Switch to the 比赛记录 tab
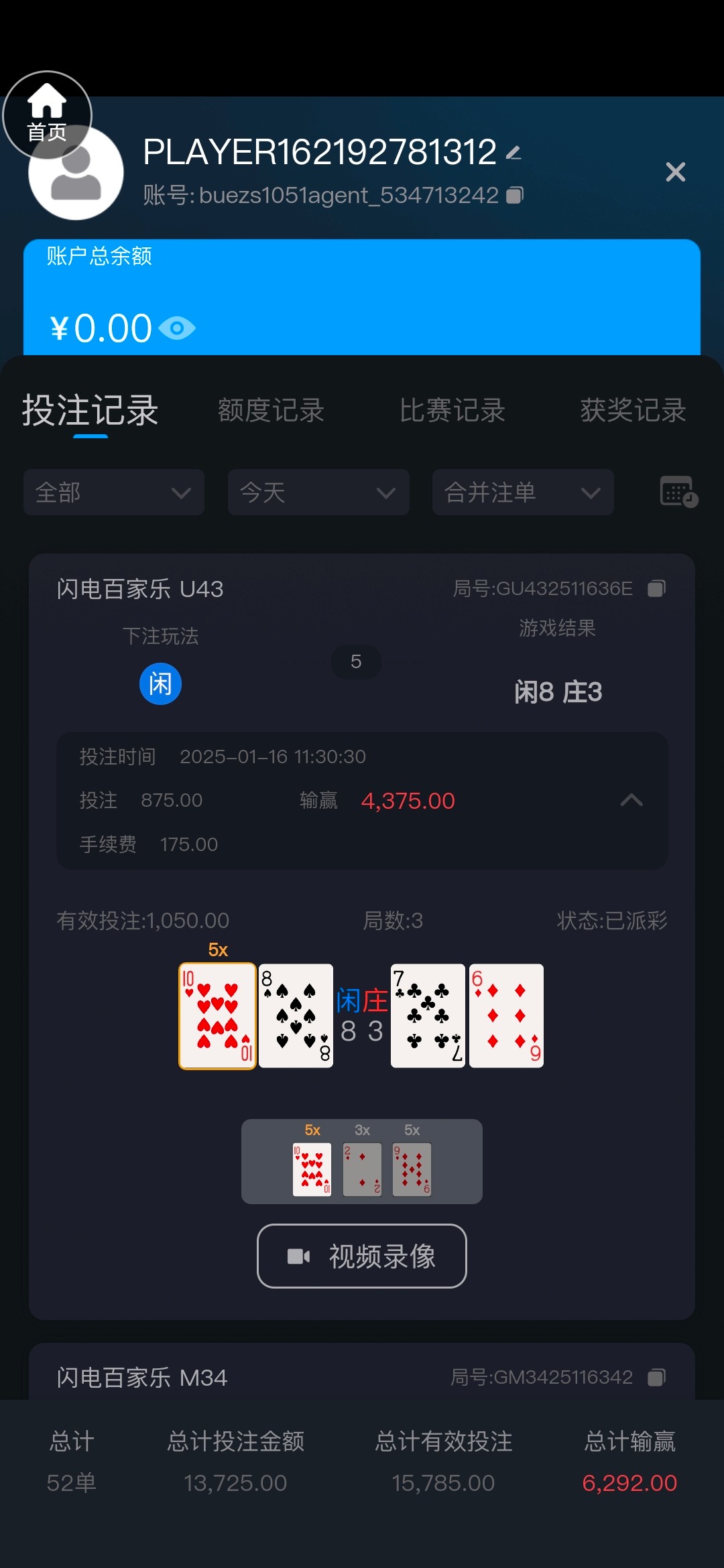Image resolution: width=724 pixels, height=1568 pixels. (452, 410)
